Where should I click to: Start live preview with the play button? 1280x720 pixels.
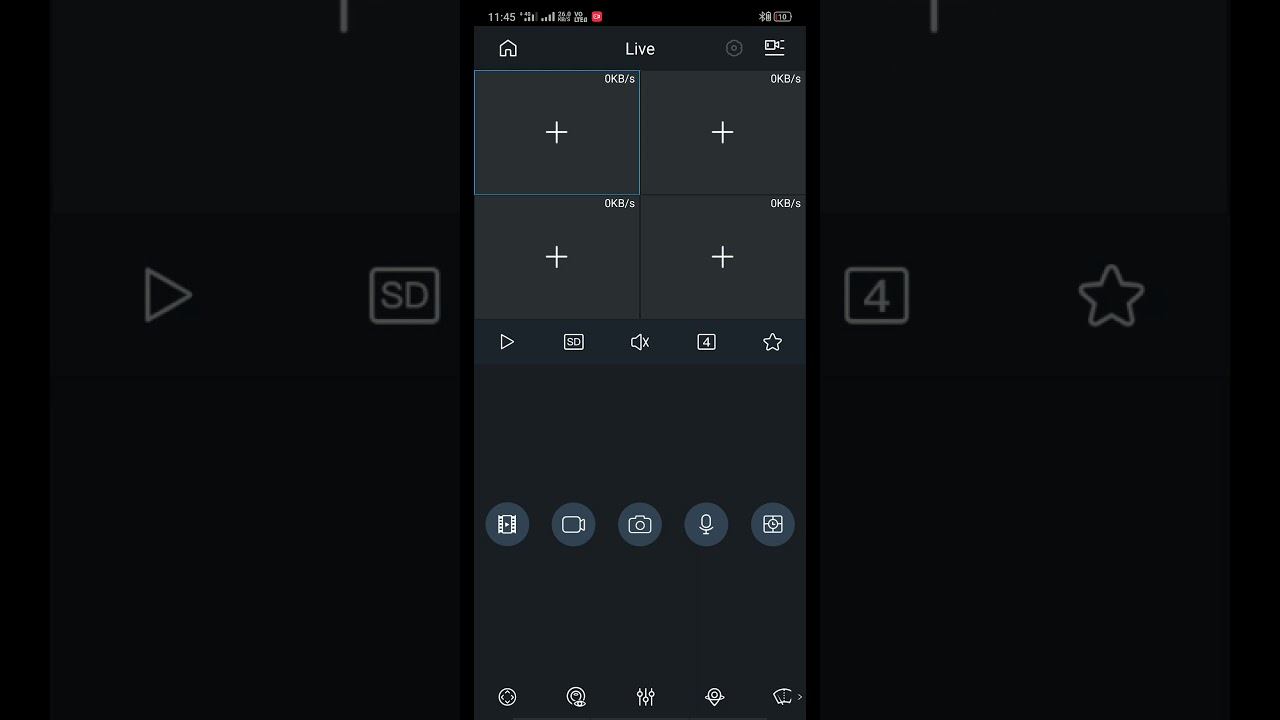click(507, 342)
